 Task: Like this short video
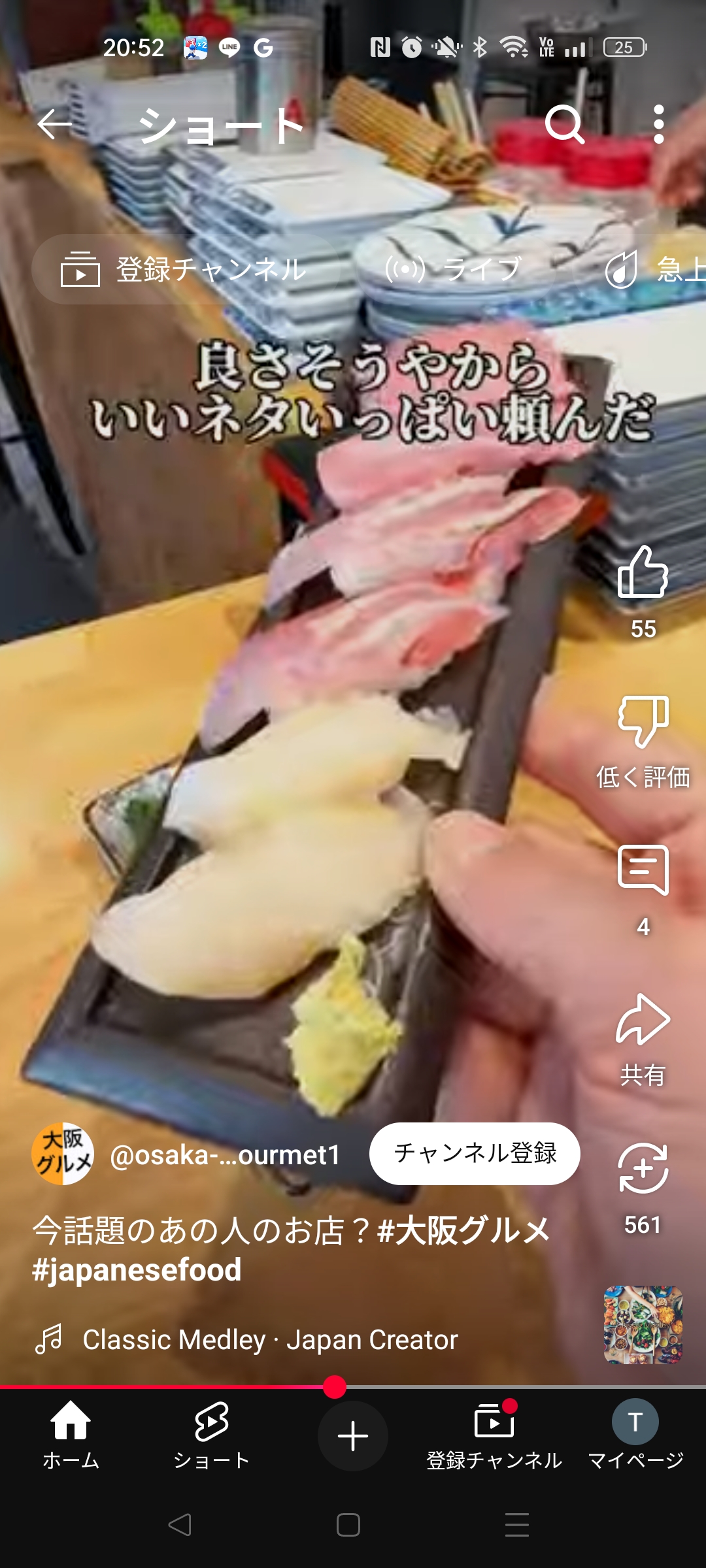point(643,572)
